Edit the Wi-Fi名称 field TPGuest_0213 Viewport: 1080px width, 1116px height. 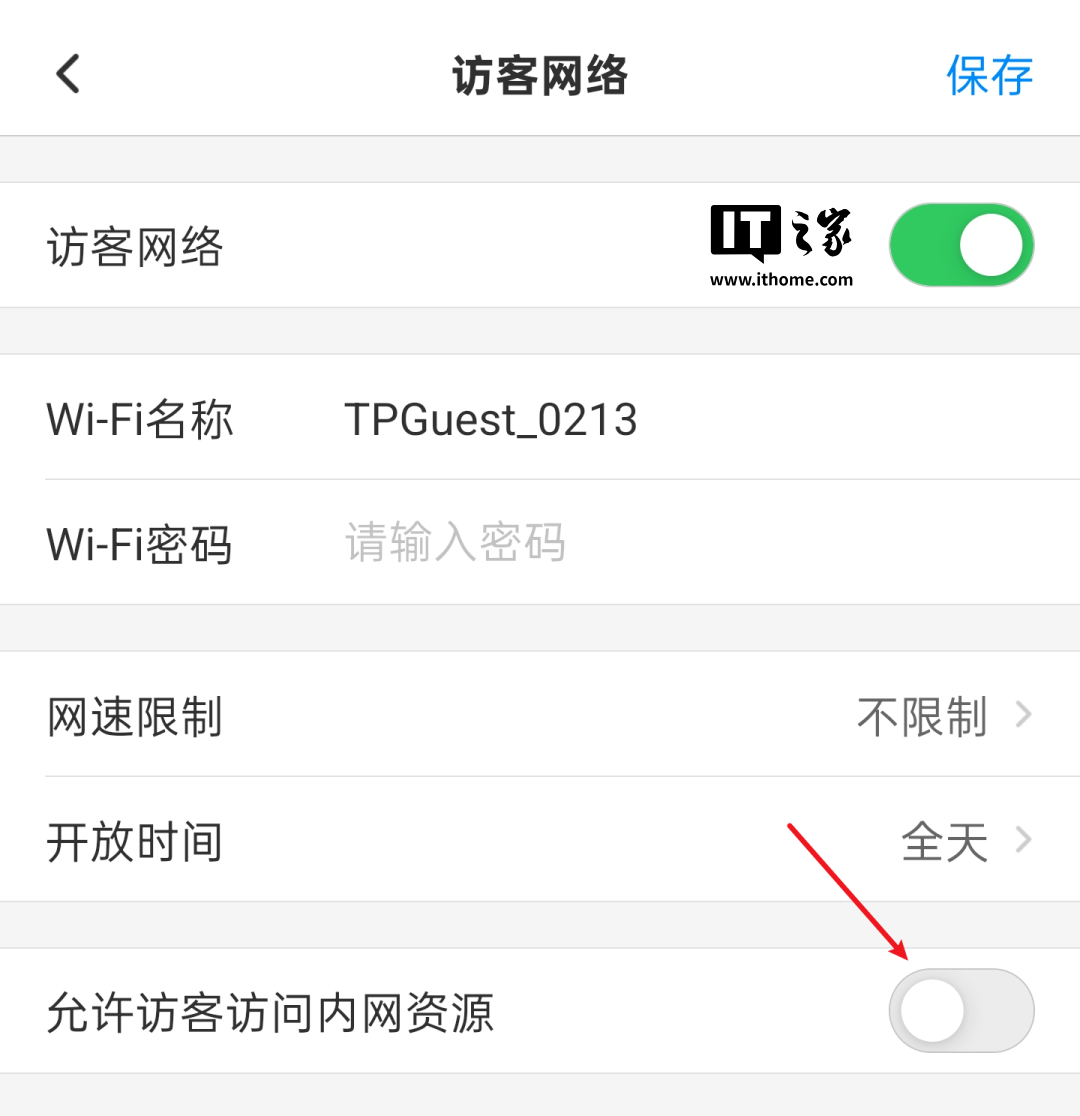pyautogui.click(x=490, y=420)
